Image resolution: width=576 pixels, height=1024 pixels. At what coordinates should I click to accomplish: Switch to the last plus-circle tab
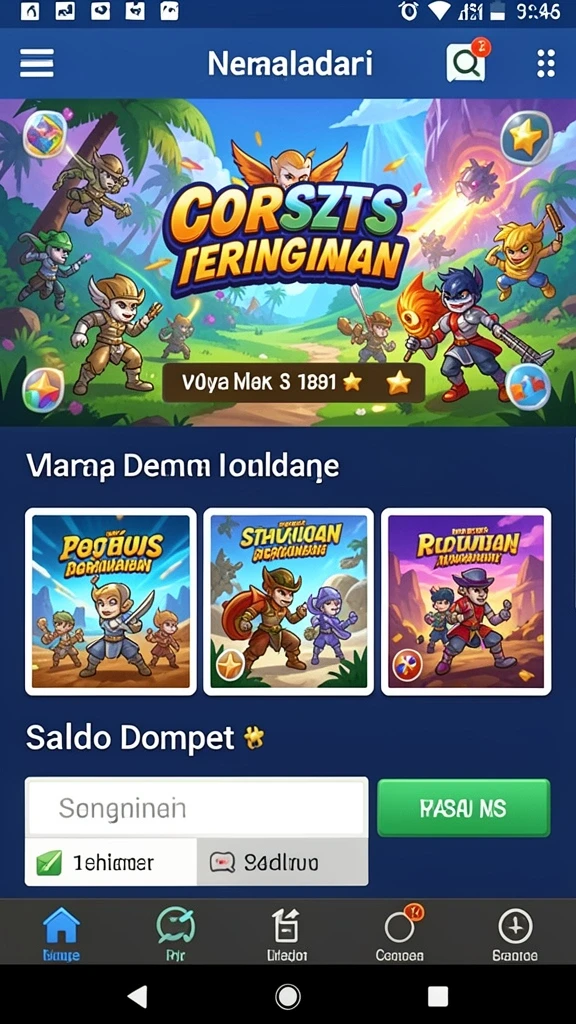[515, 934]
